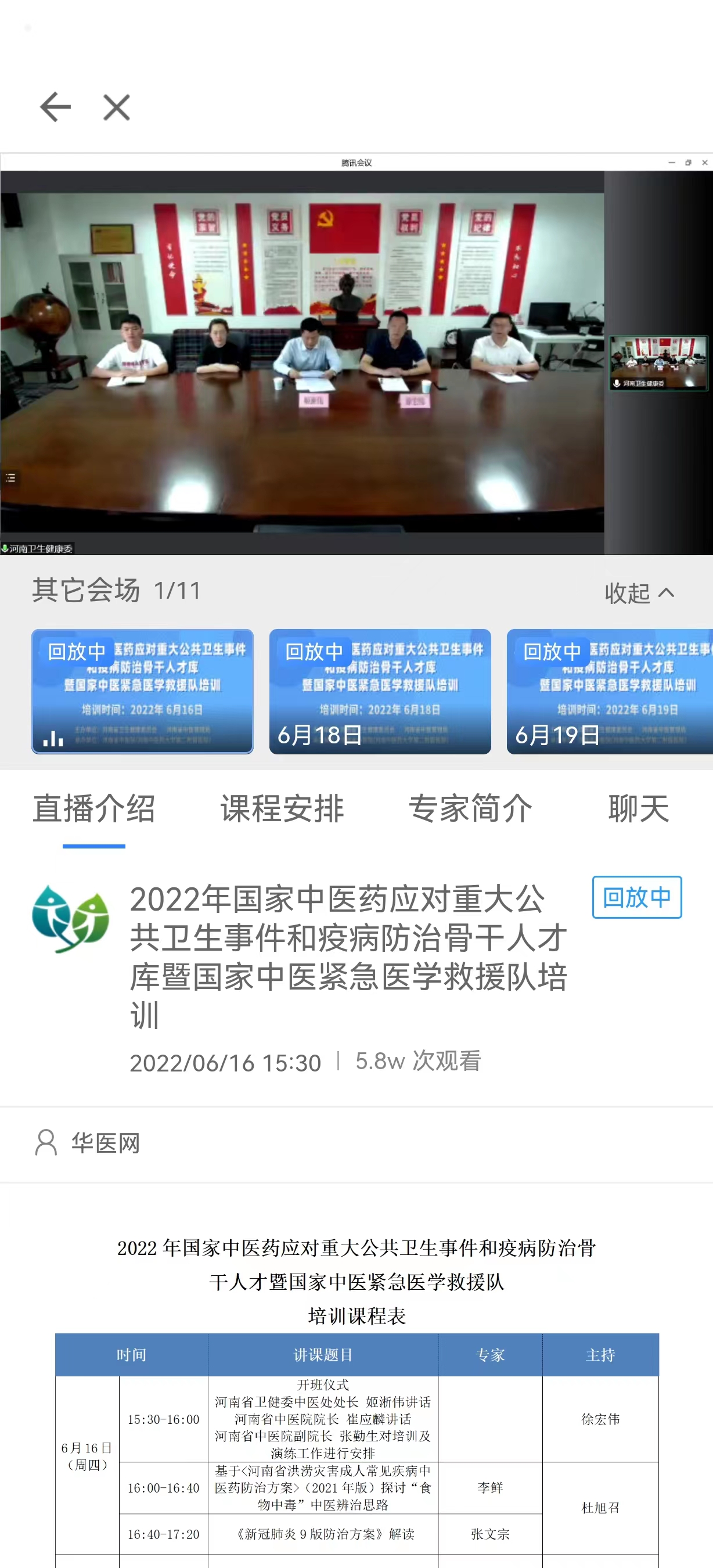Switch to the 课程安排 tab
Viewport: 713px width, 1568px height.
(x=282, y=809)
